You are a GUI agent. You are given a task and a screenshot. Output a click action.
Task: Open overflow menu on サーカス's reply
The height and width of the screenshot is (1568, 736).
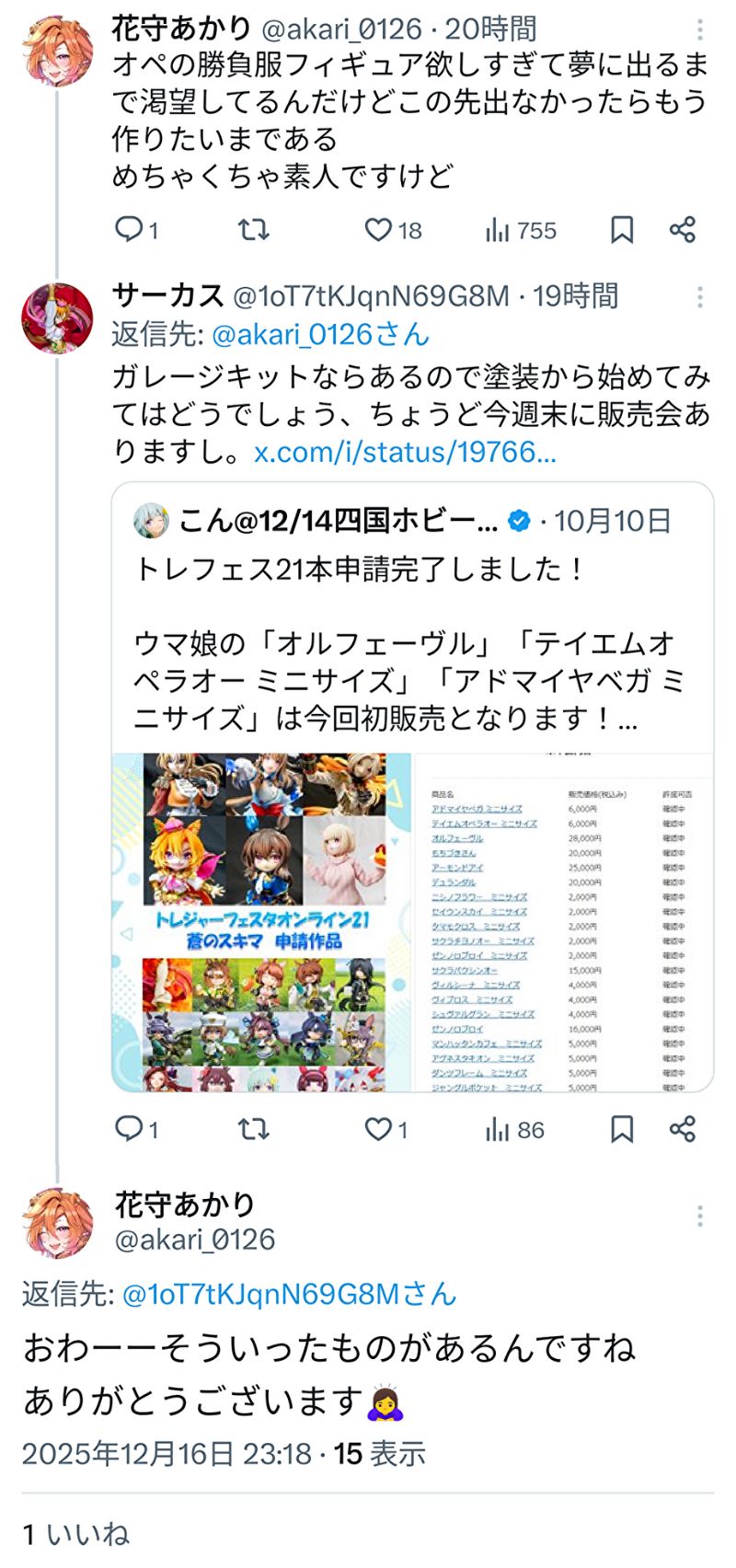tap(700, 296)
